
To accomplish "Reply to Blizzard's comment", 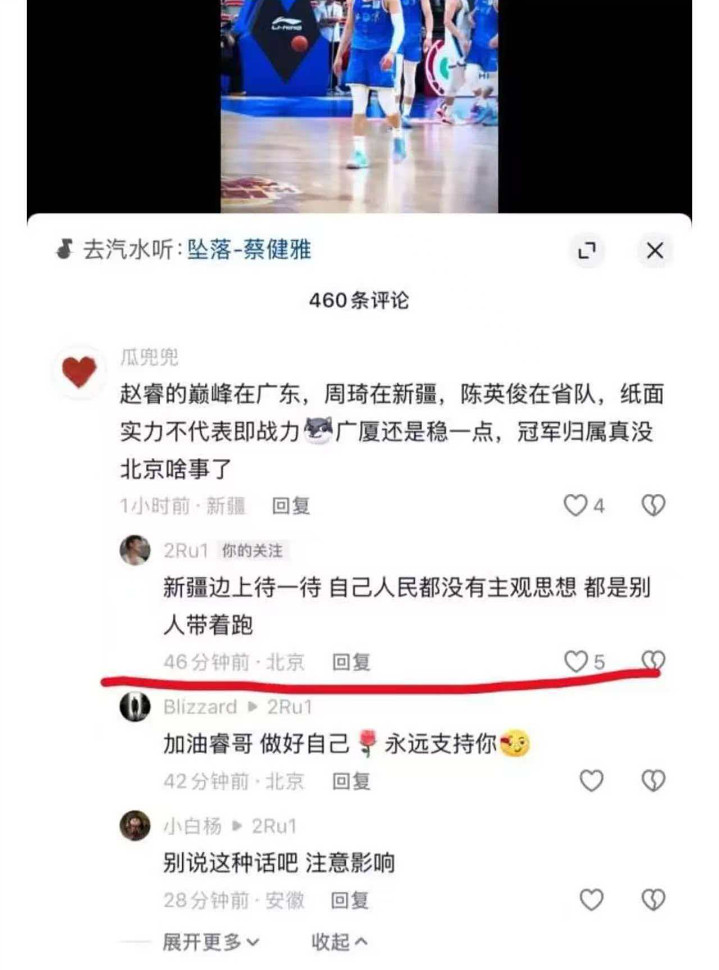I will coord(351,781).
